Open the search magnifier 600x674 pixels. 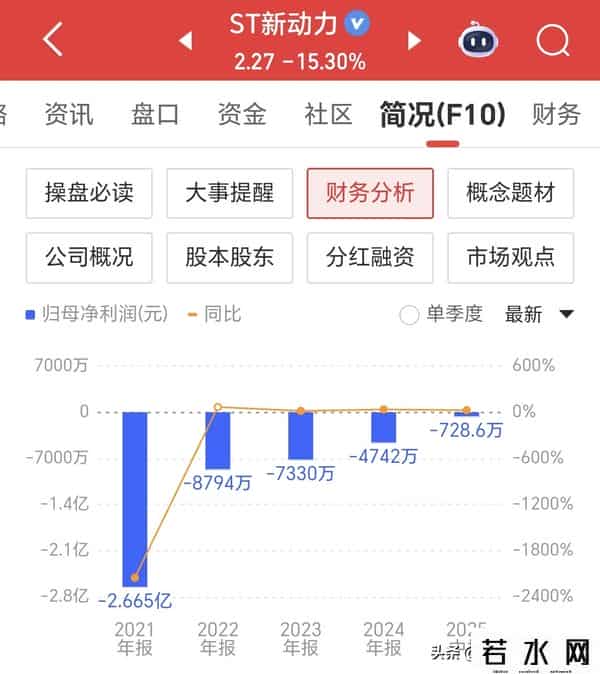tap(551, 40)
